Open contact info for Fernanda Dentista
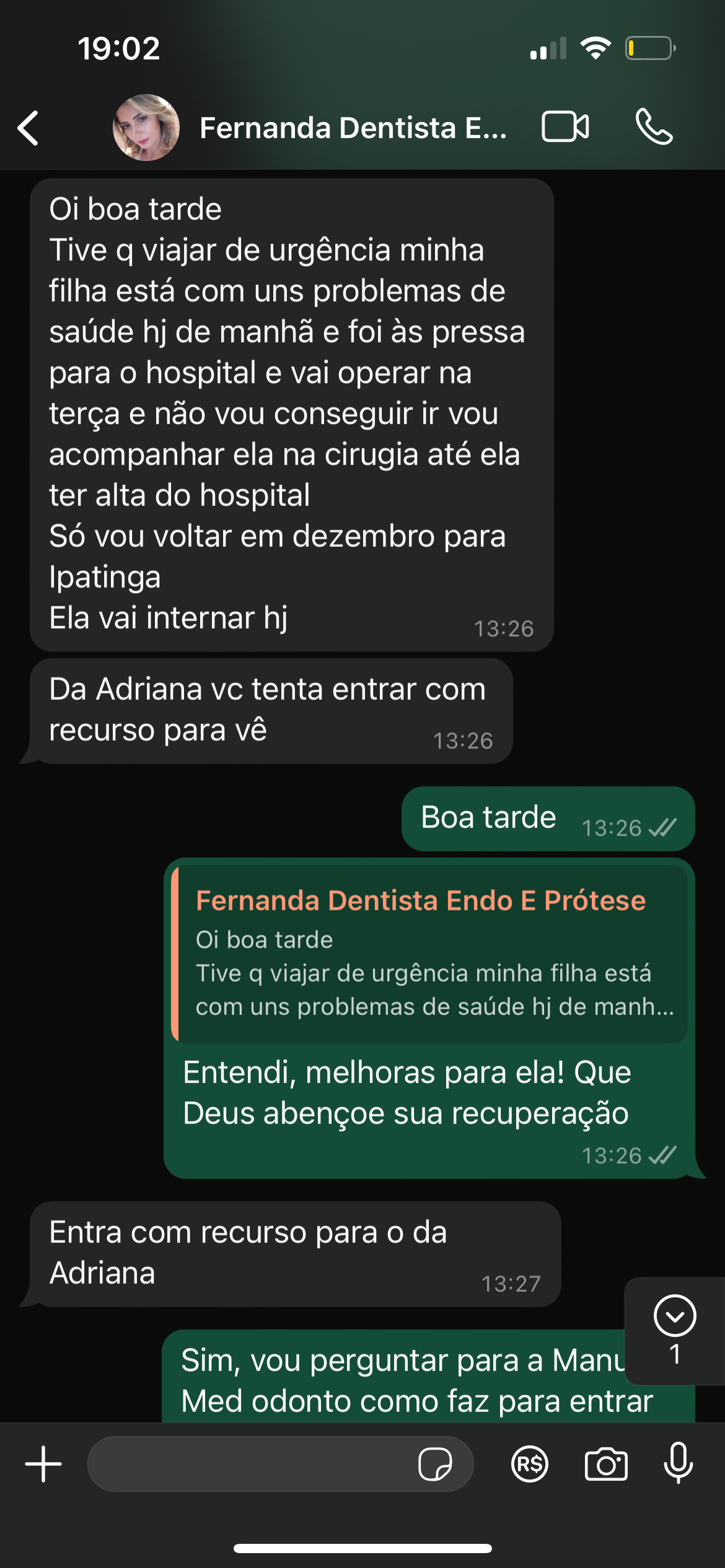Image resolution: width=725 pixels, height=1568 pixels. 353,128
